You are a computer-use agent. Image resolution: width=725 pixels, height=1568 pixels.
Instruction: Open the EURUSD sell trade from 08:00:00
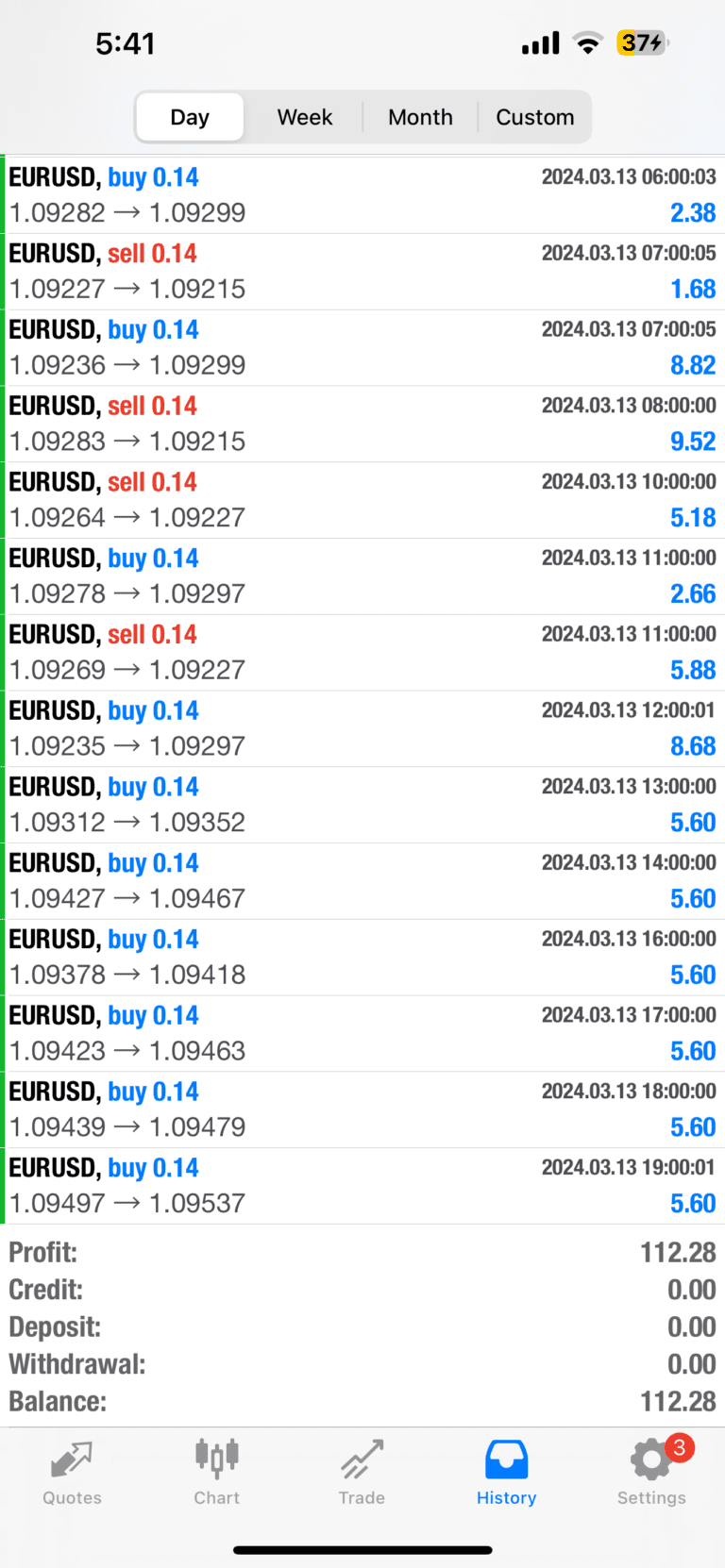point(362,424)
